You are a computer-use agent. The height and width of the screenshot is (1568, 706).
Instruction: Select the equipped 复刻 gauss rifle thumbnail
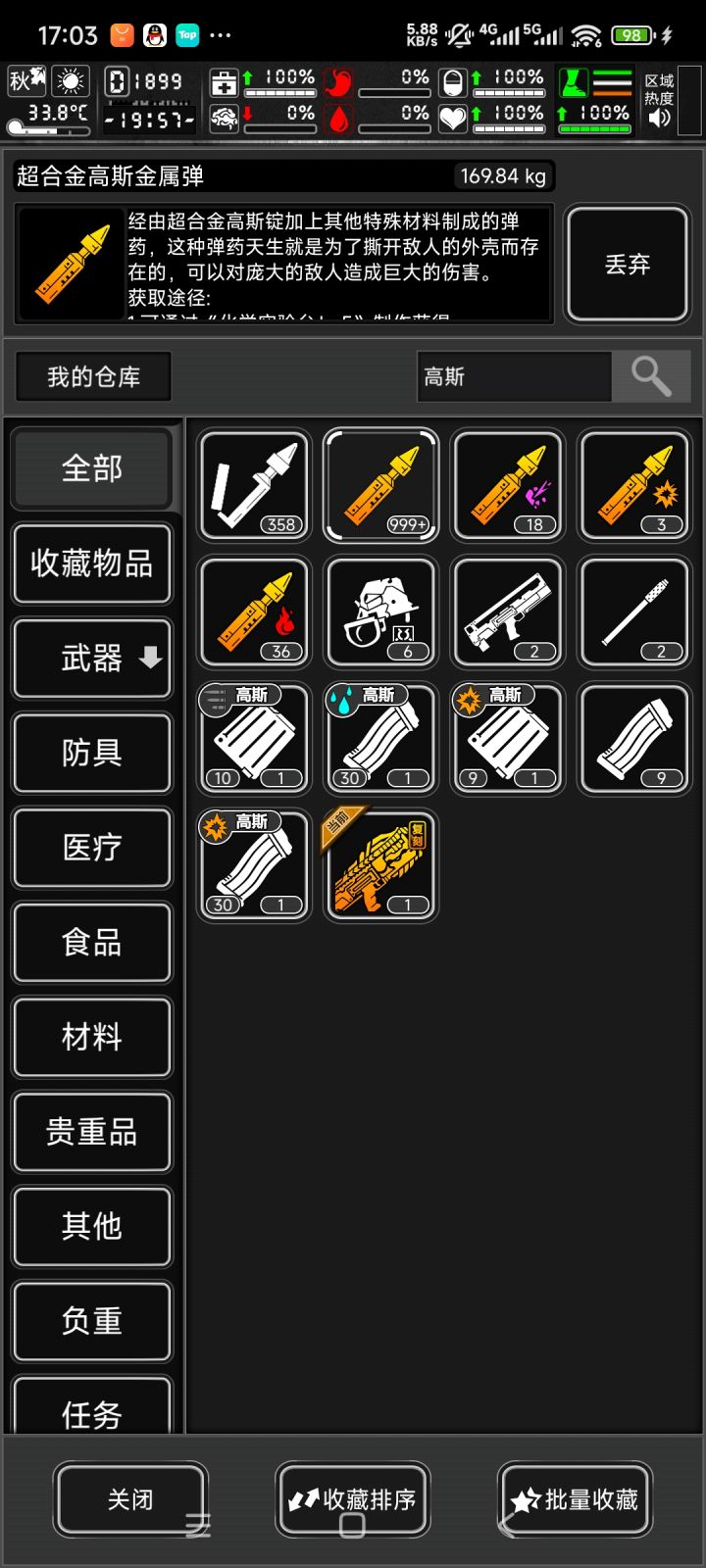coord(380,864)
